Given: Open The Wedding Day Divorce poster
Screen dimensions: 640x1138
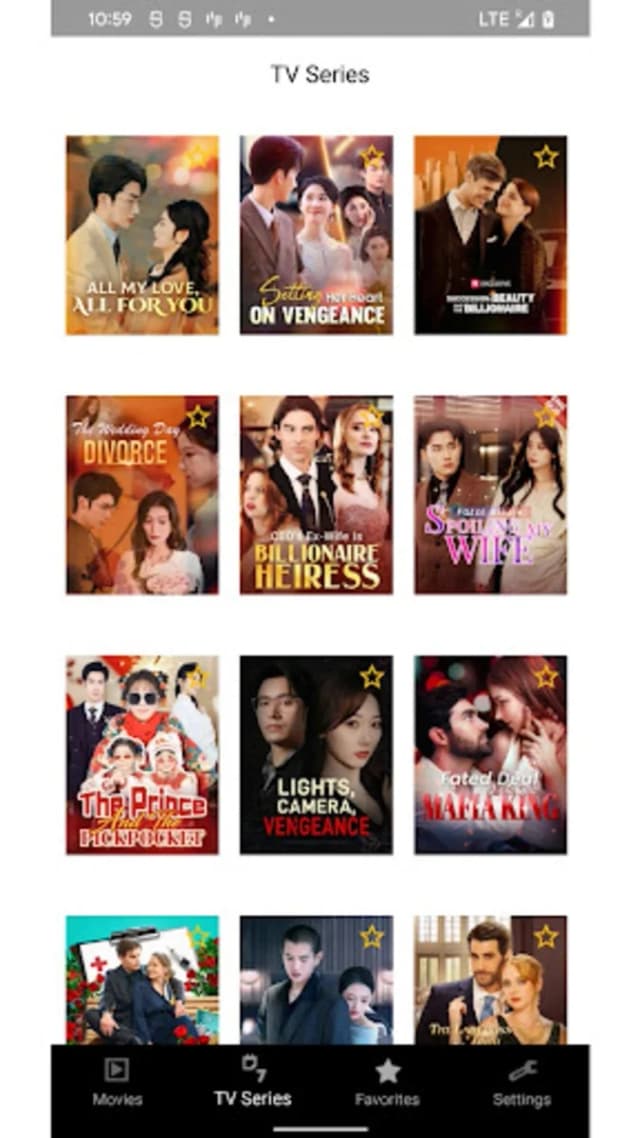Looking at the screenshot, I should click(142, 495).
